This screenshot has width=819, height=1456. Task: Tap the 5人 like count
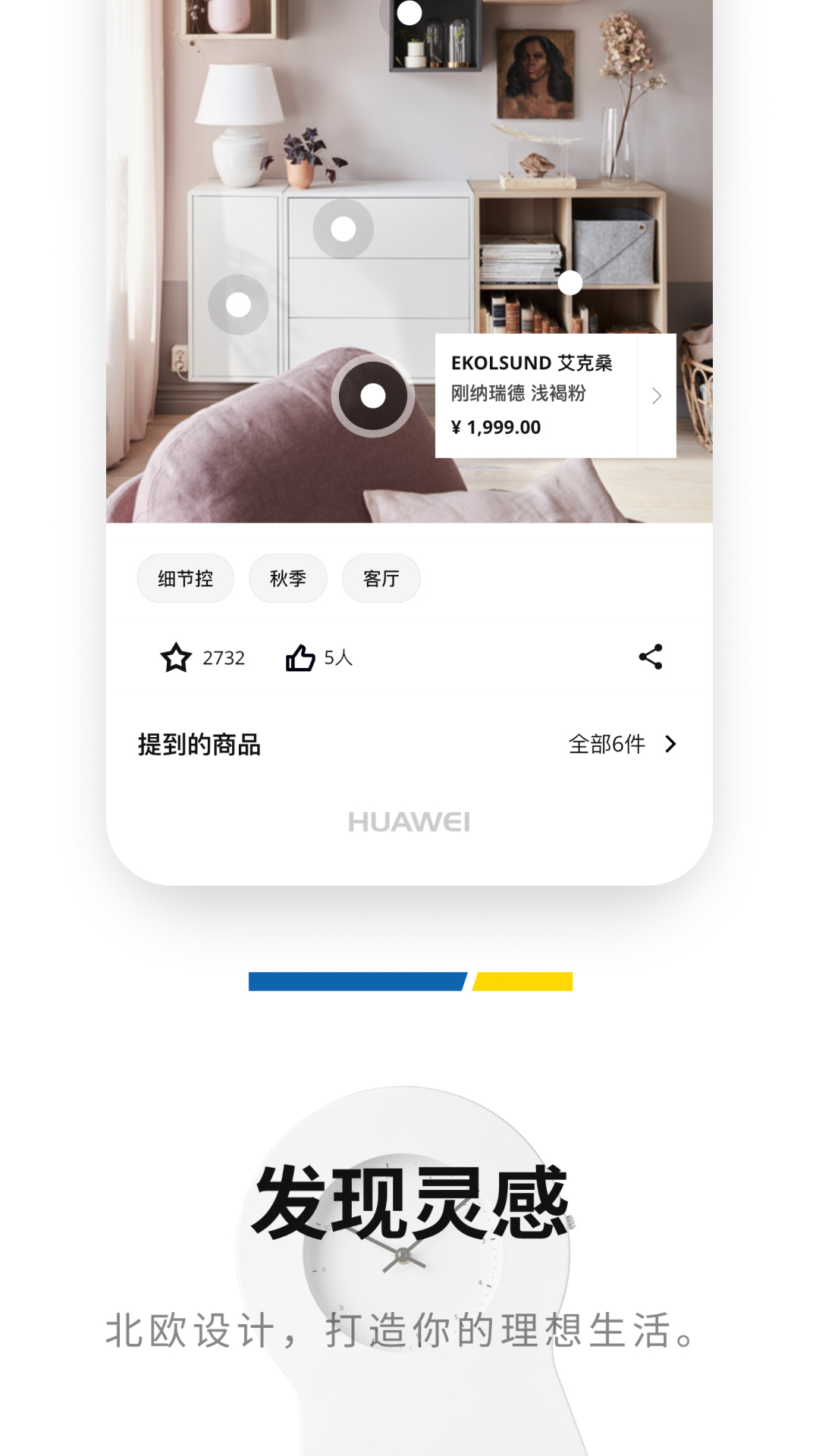tap(339, 657)
